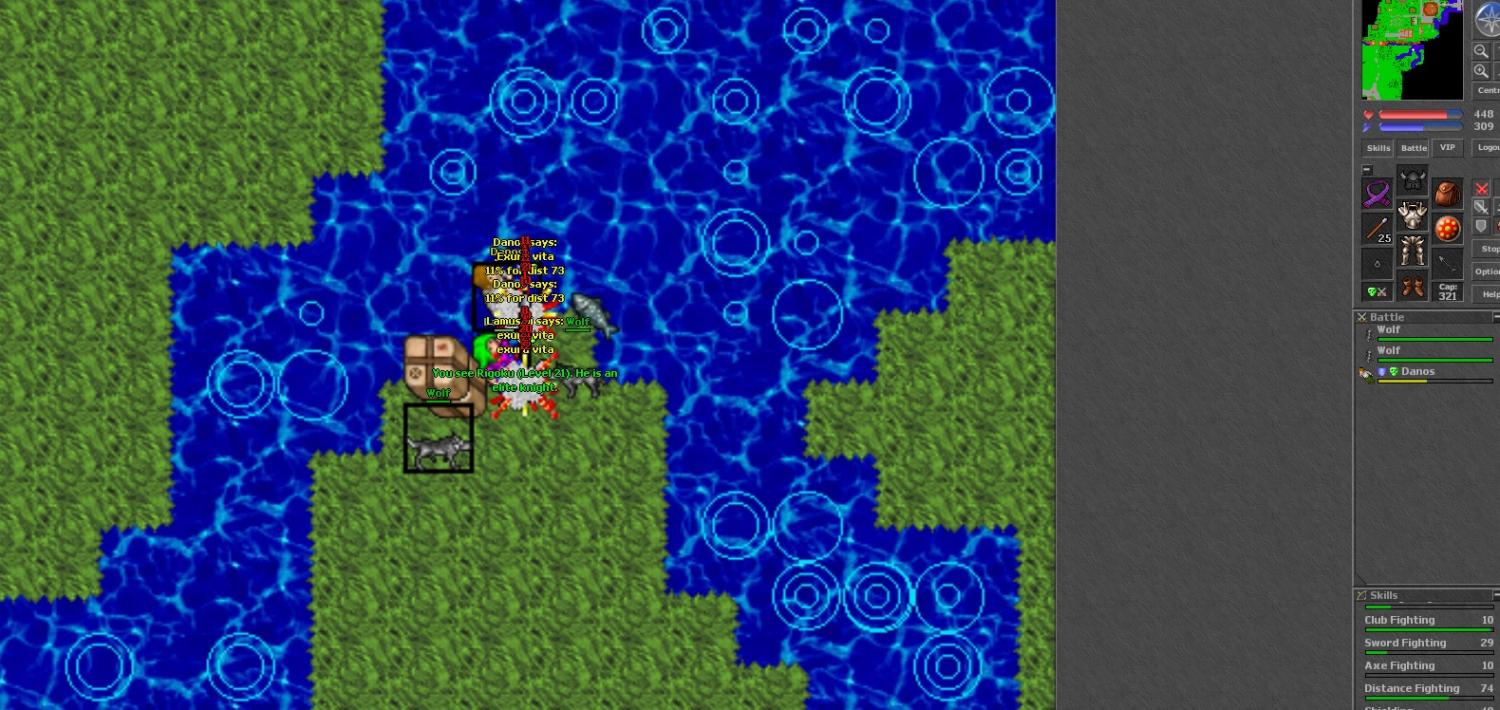Click the minimap compass rose
This screenshot has height=710, width=1500.
tap(1489, 20)
